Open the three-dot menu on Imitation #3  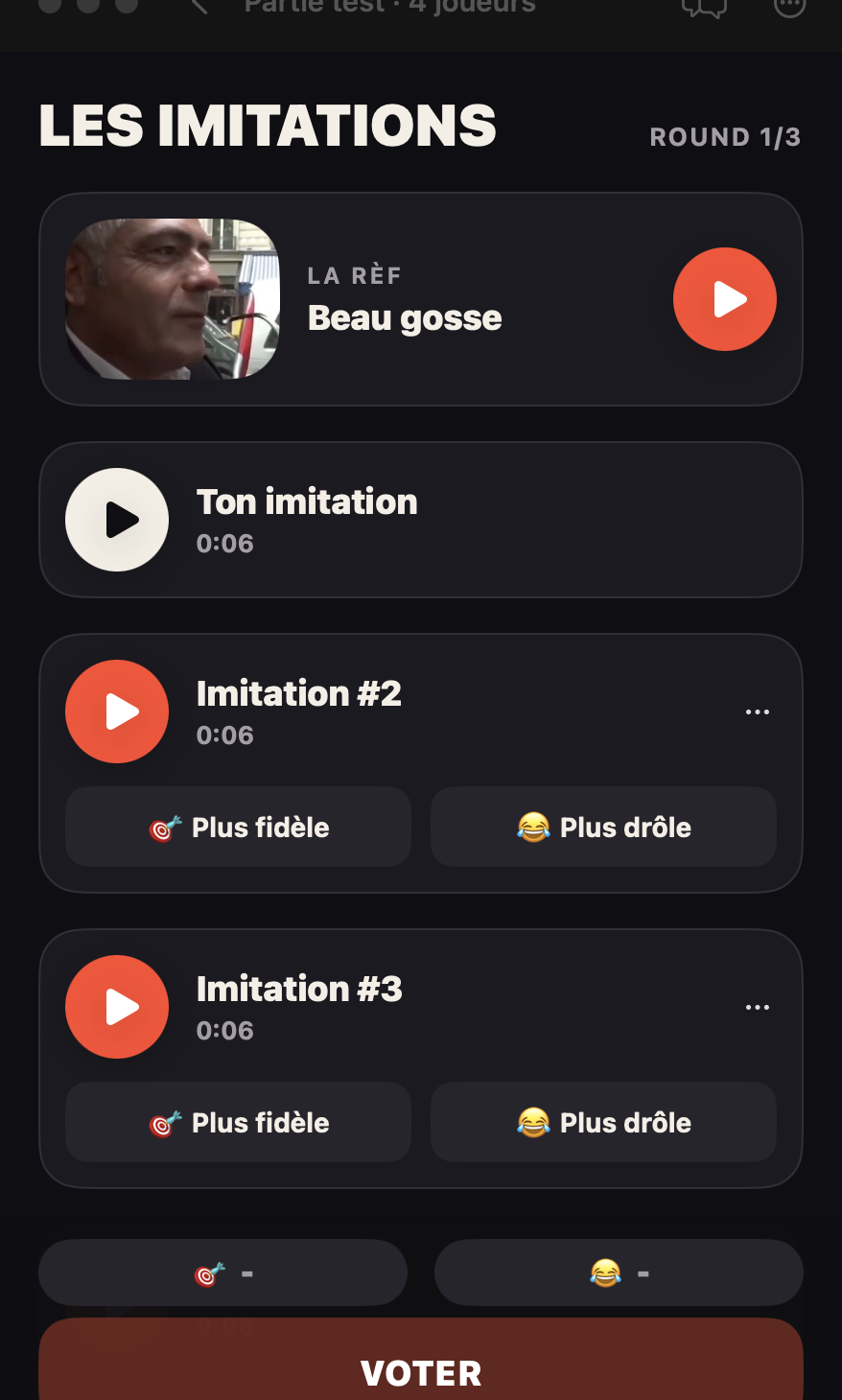[x=758, y=1007]
